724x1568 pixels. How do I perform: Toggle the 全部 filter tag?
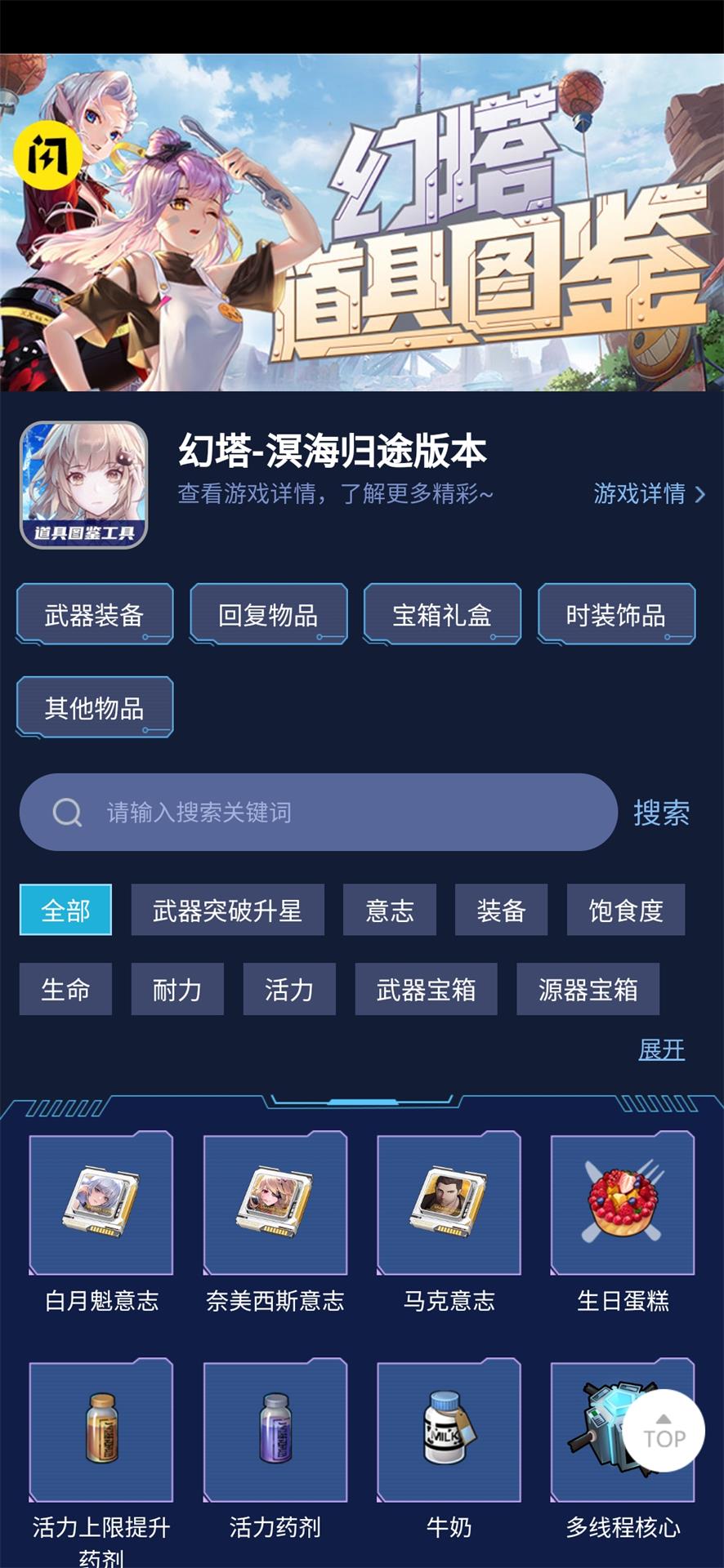pyautogui.click(x=65, y=909)
